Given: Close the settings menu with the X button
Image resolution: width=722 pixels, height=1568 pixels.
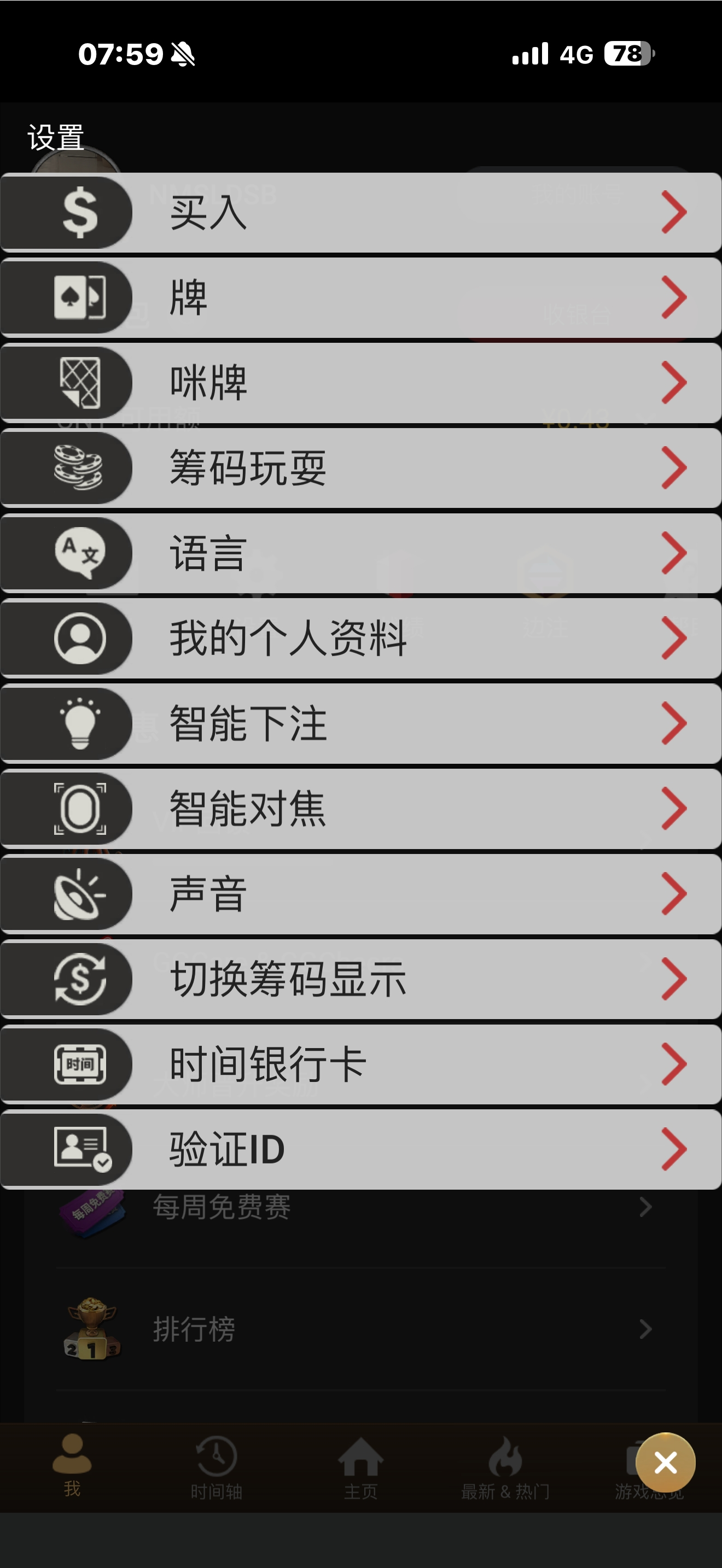Looking at the screenshot, I should [x=665, y=1462].
